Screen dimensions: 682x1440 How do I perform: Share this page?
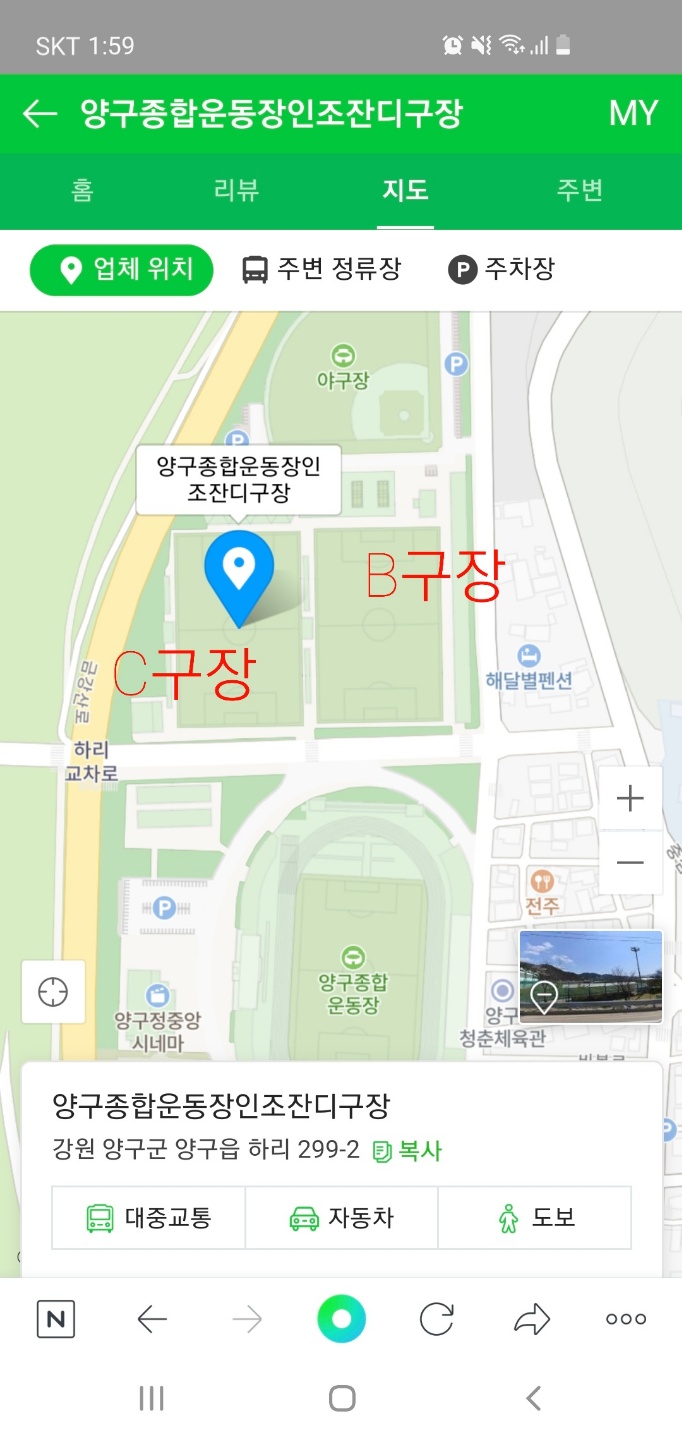531,1320
